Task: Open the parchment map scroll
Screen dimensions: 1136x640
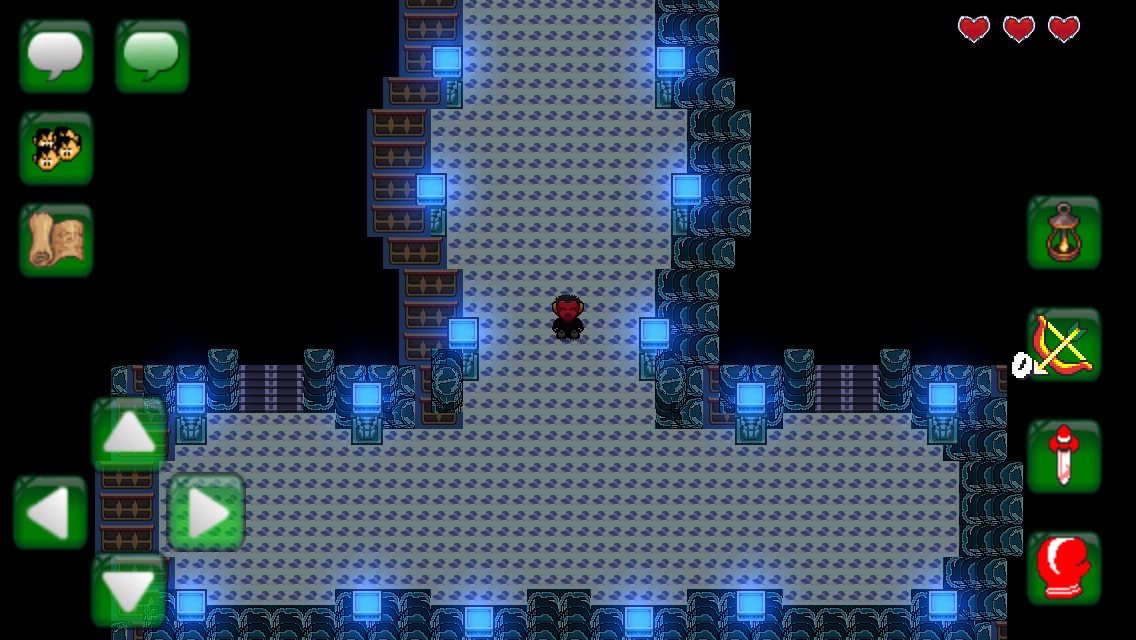Action: point(56,241)
